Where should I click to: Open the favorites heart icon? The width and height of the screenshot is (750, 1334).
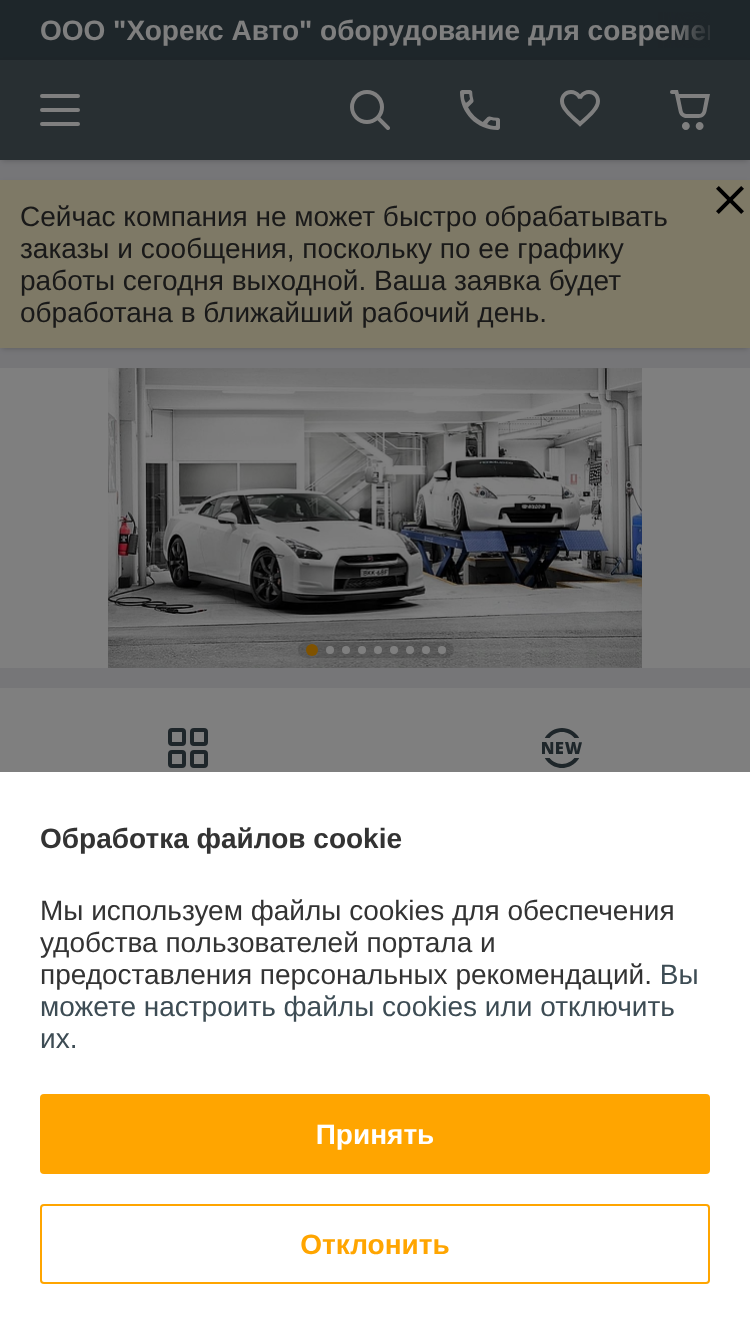coord(580,109)
